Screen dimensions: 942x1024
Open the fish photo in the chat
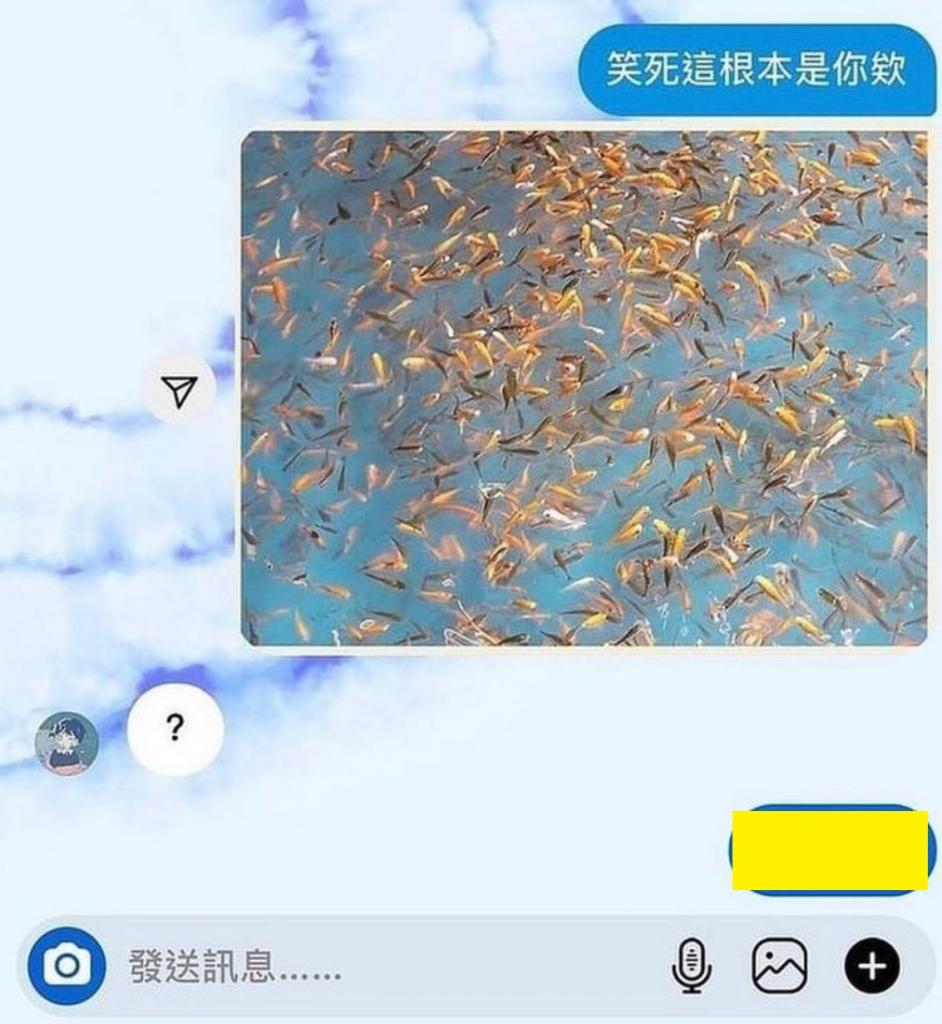[584, 388]
